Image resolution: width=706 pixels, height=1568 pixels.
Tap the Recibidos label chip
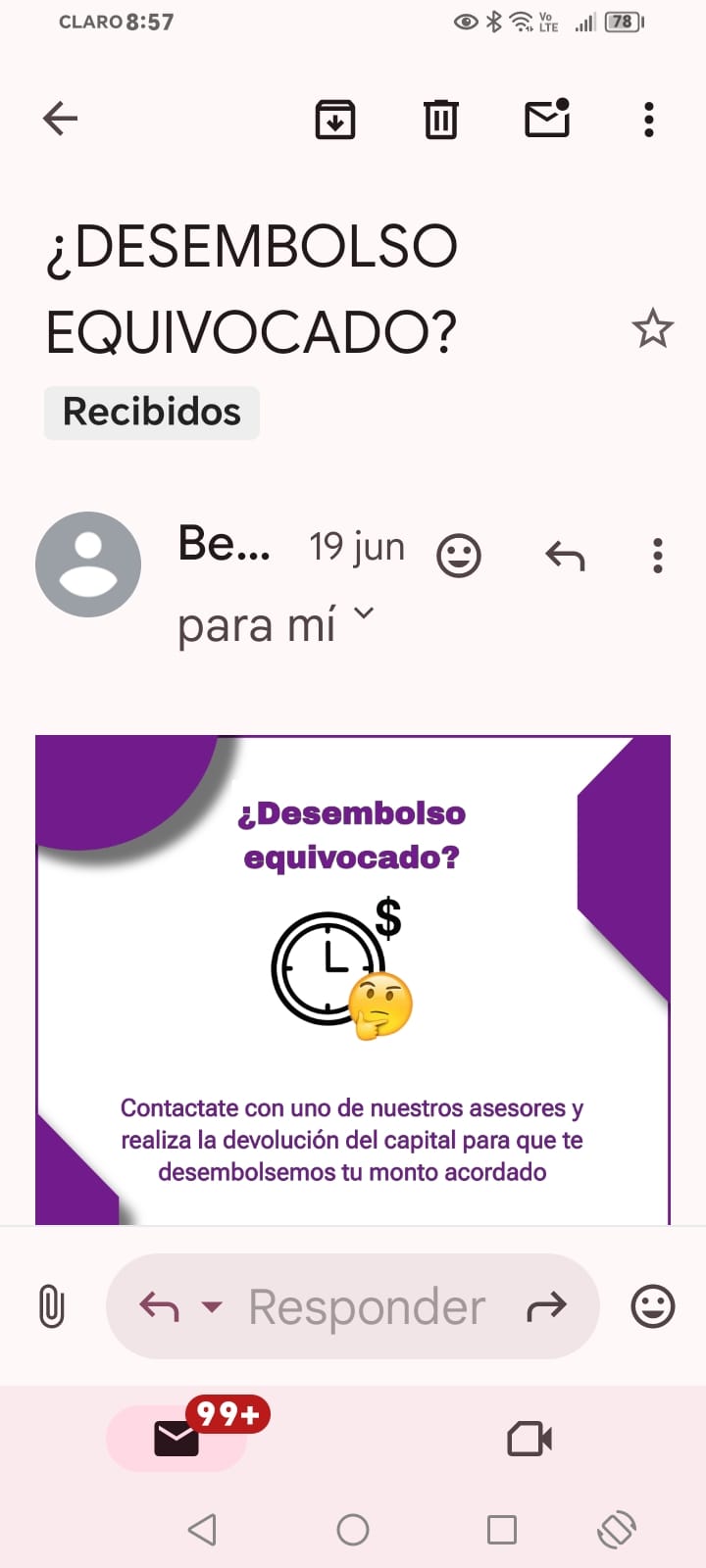pos(152,412)
